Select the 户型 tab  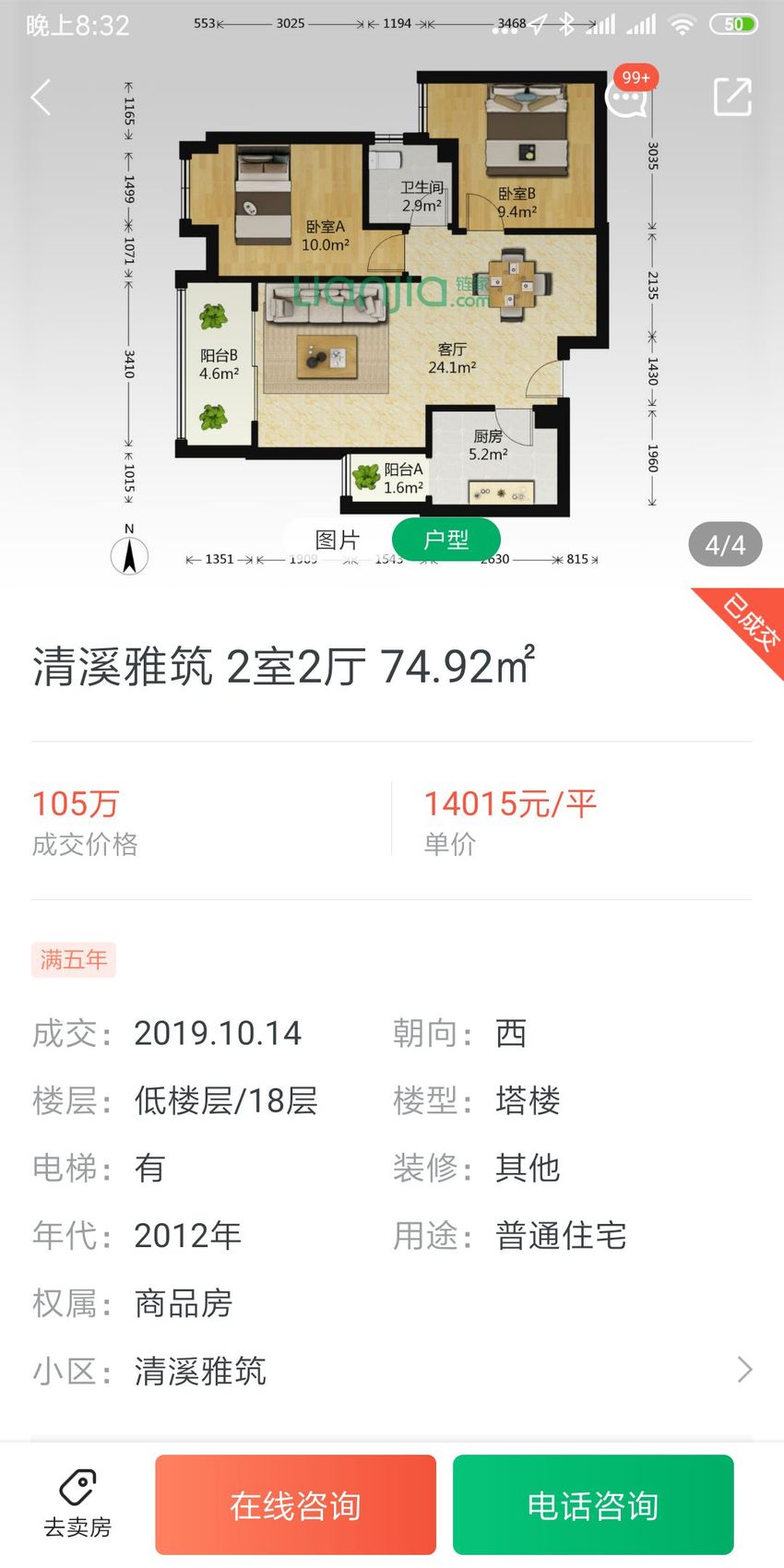point(446,540)
